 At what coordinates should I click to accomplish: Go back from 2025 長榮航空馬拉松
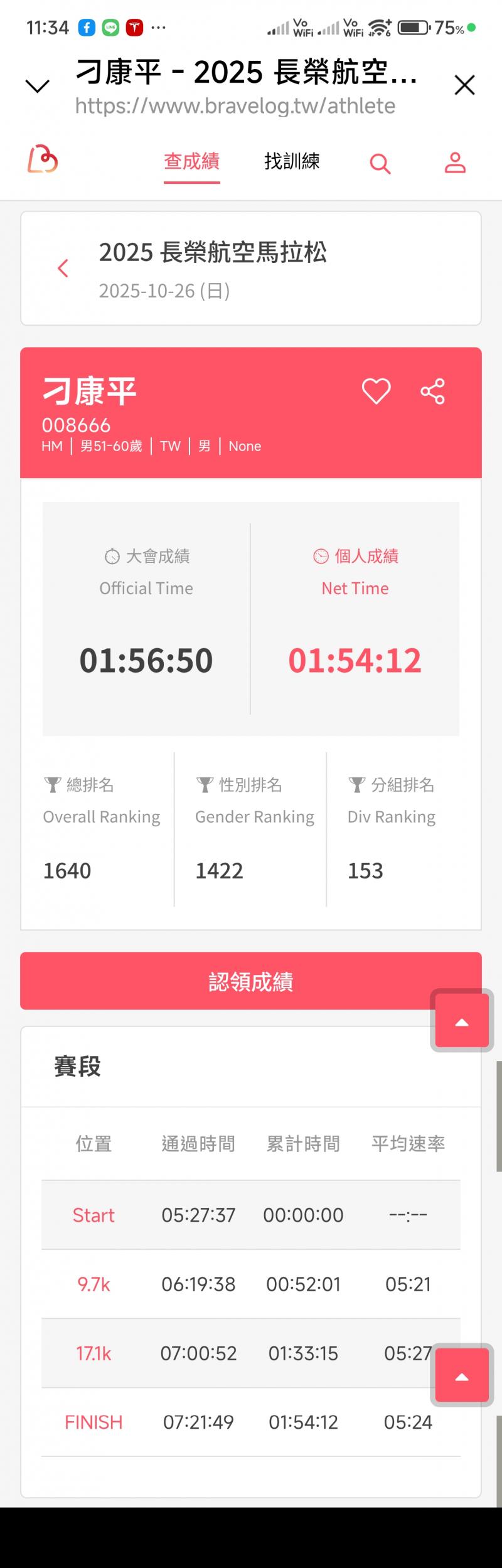(63, 269)
